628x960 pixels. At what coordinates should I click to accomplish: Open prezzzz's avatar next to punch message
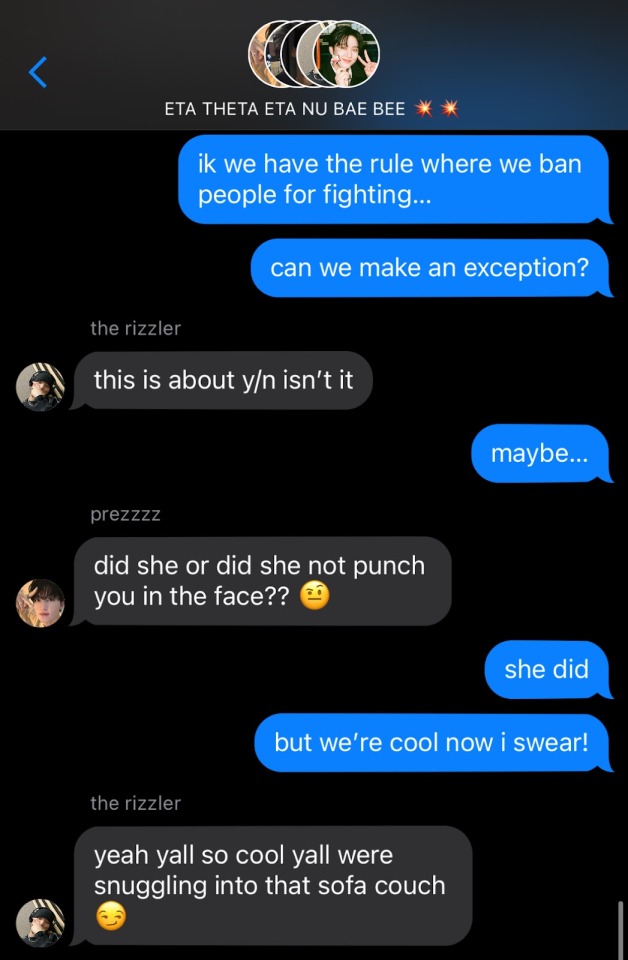click(x=41, y=603)
